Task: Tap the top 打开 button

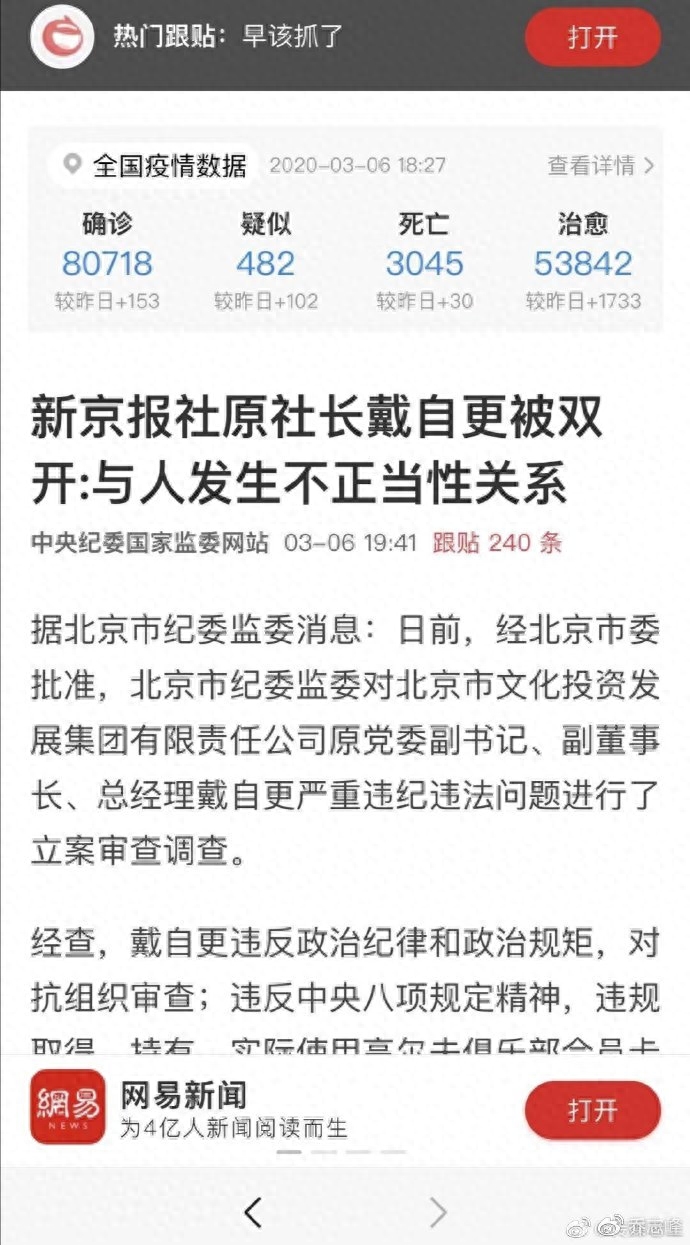Action: pyautogui.click(x=592, y=39)
